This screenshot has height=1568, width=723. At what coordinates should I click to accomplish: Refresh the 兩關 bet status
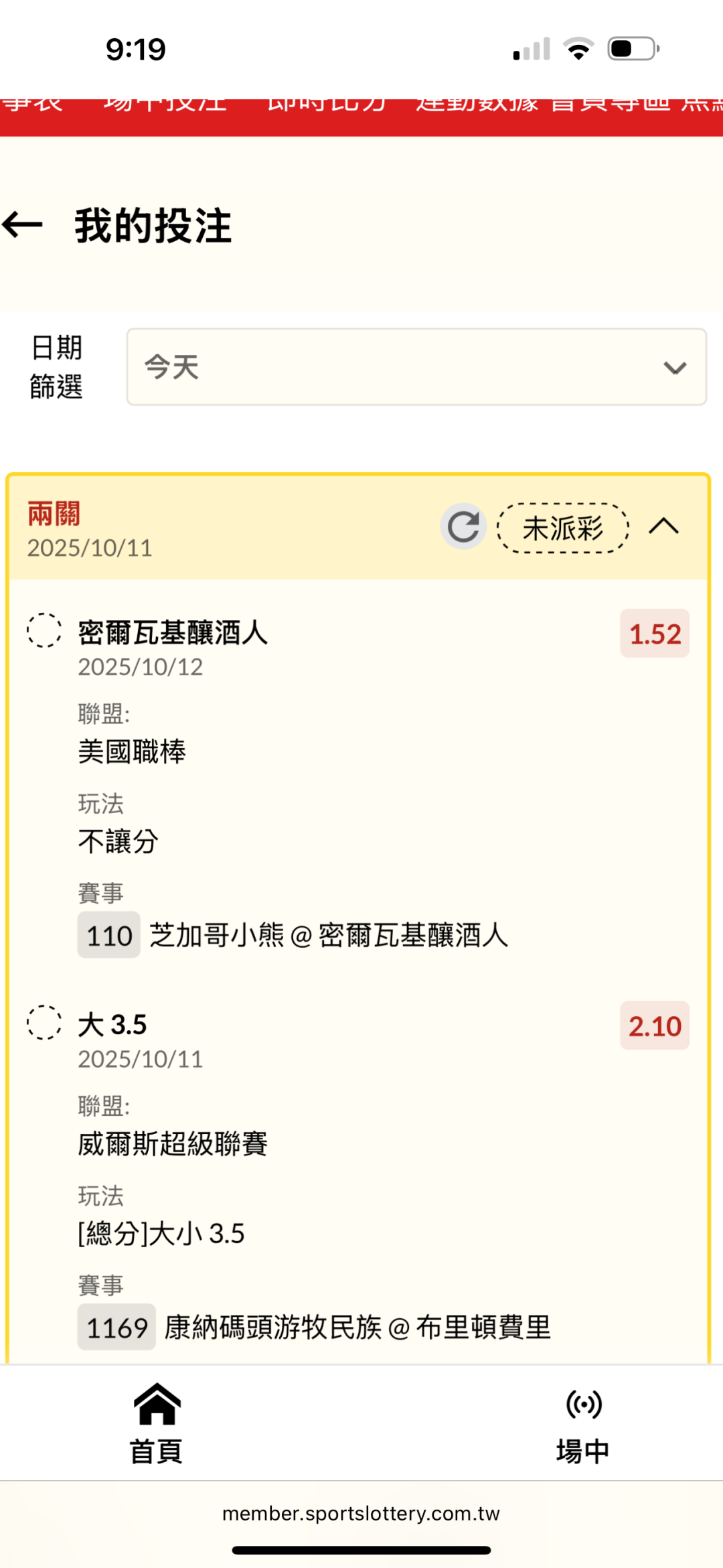[x=463, y=526]
